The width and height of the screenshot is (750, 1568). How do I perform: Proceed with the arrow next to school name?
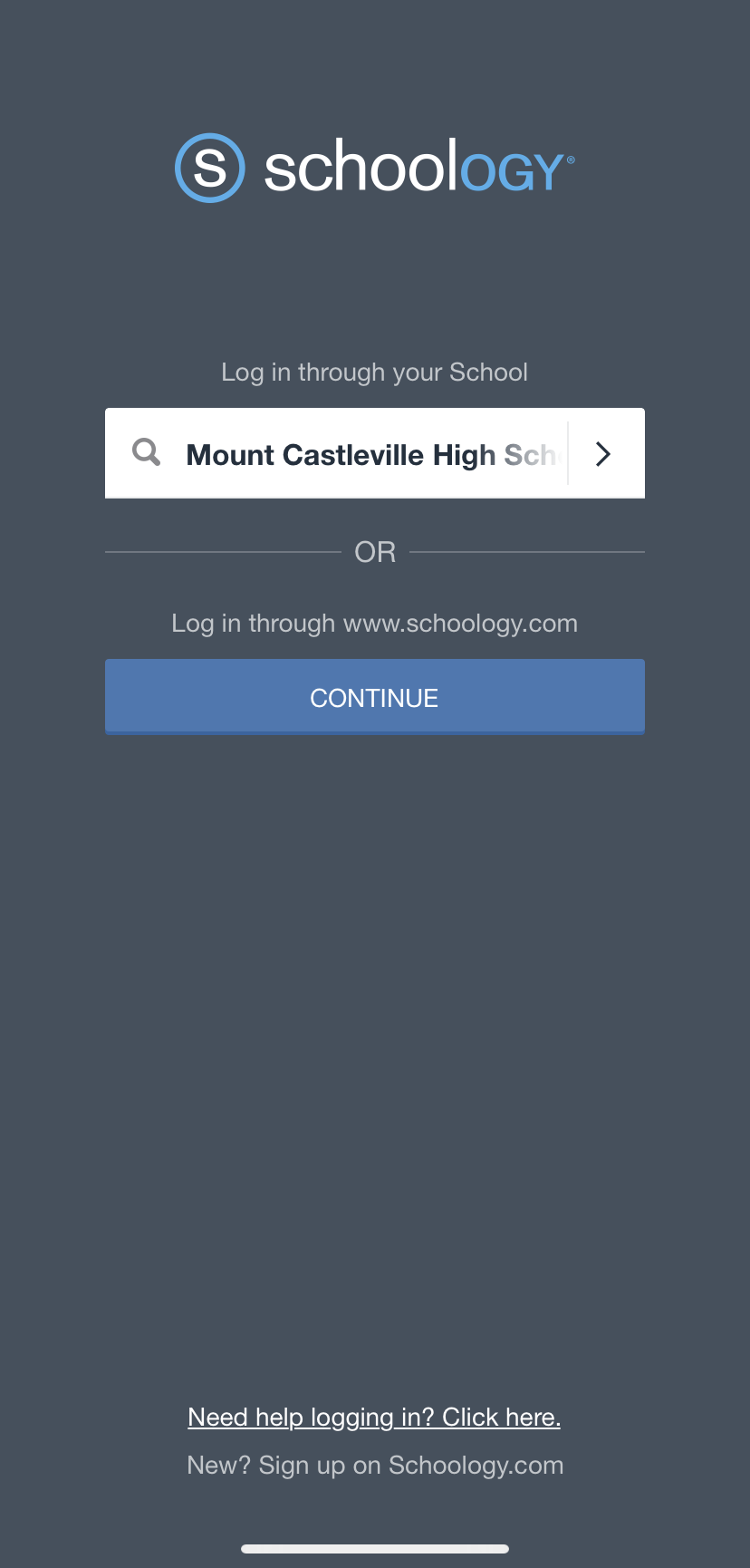click(603, 454)
